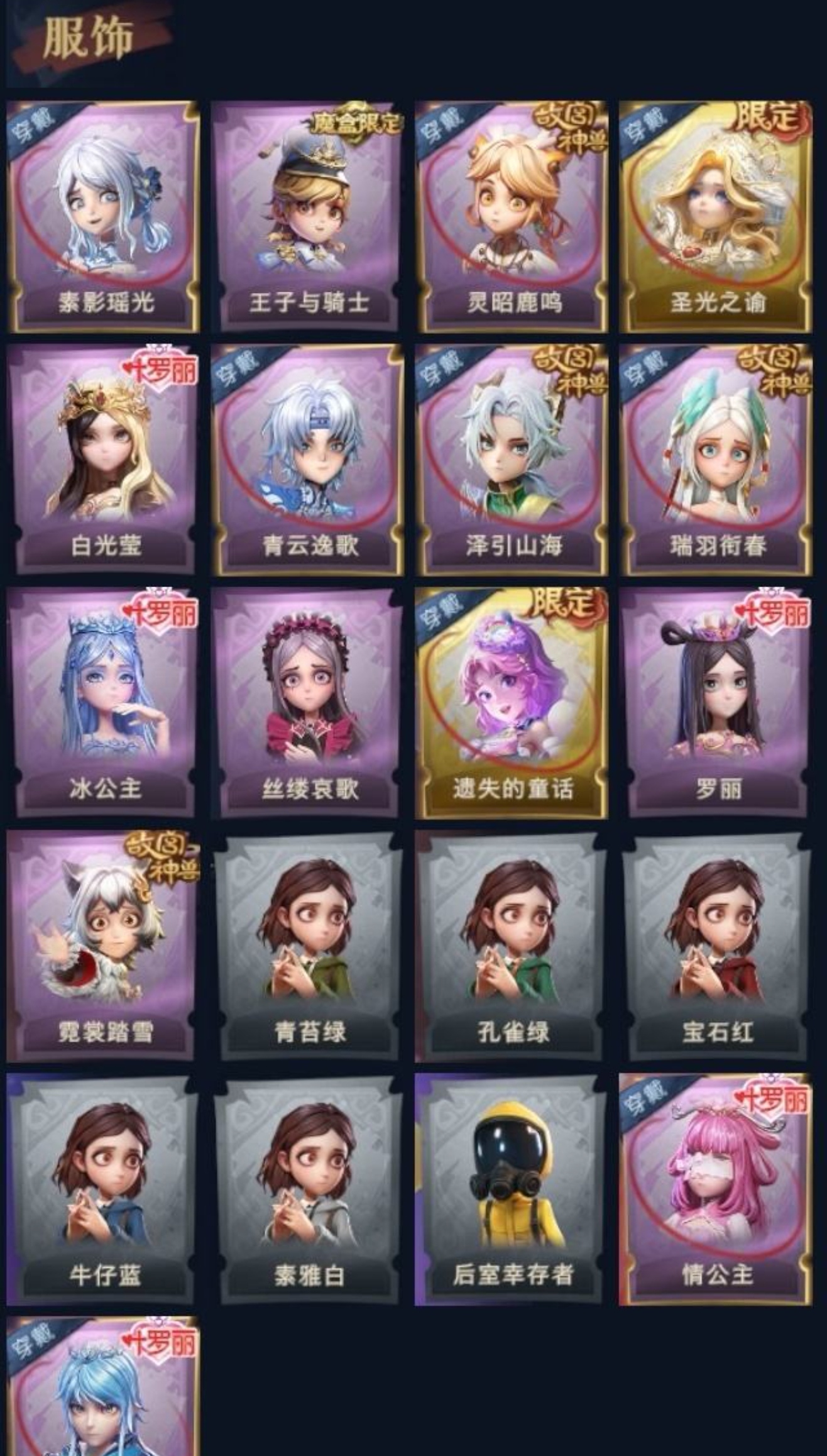
Task: View the 灵昭鹿鸣 costume
Action: tap(512, 217)
